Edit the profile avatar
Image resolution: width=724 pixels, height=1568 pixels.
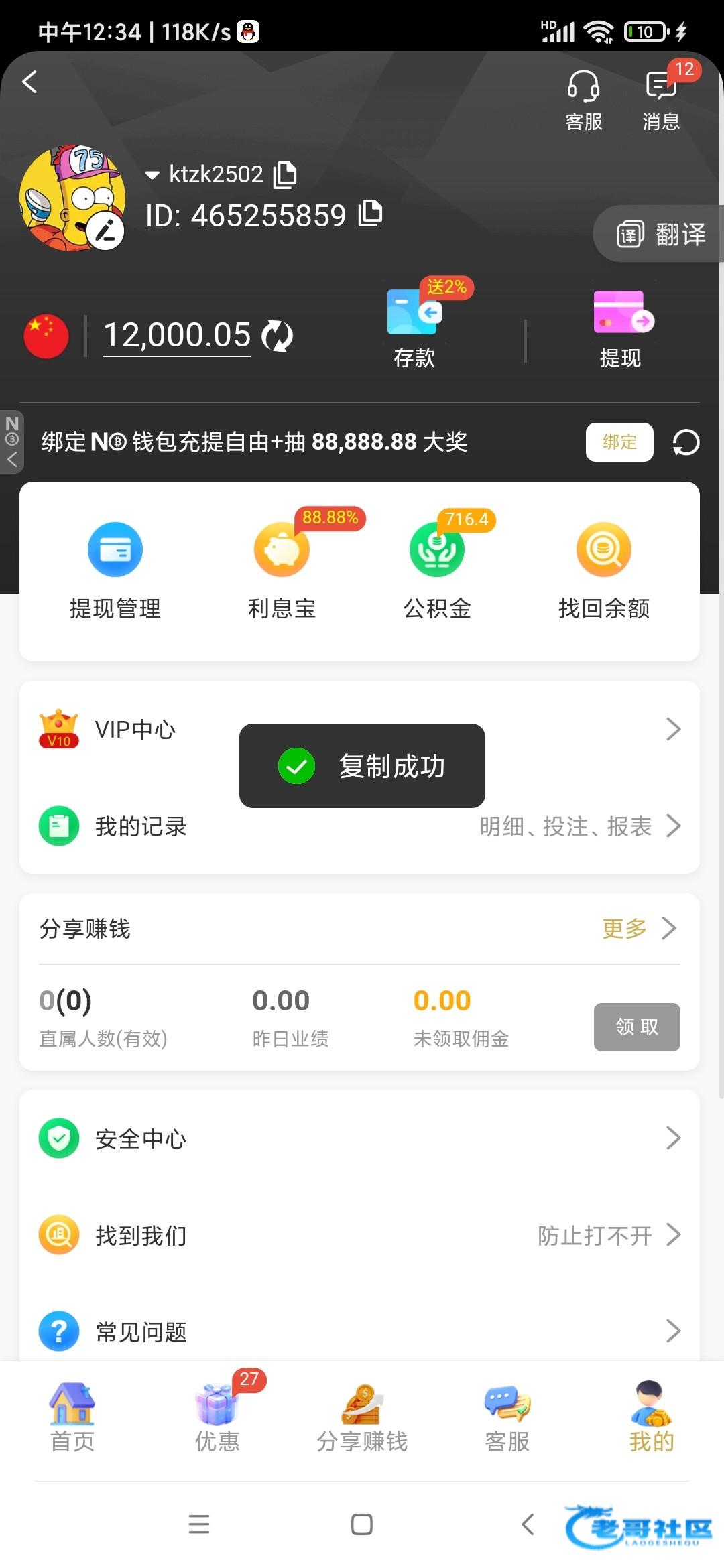click(x=106, y=231)
